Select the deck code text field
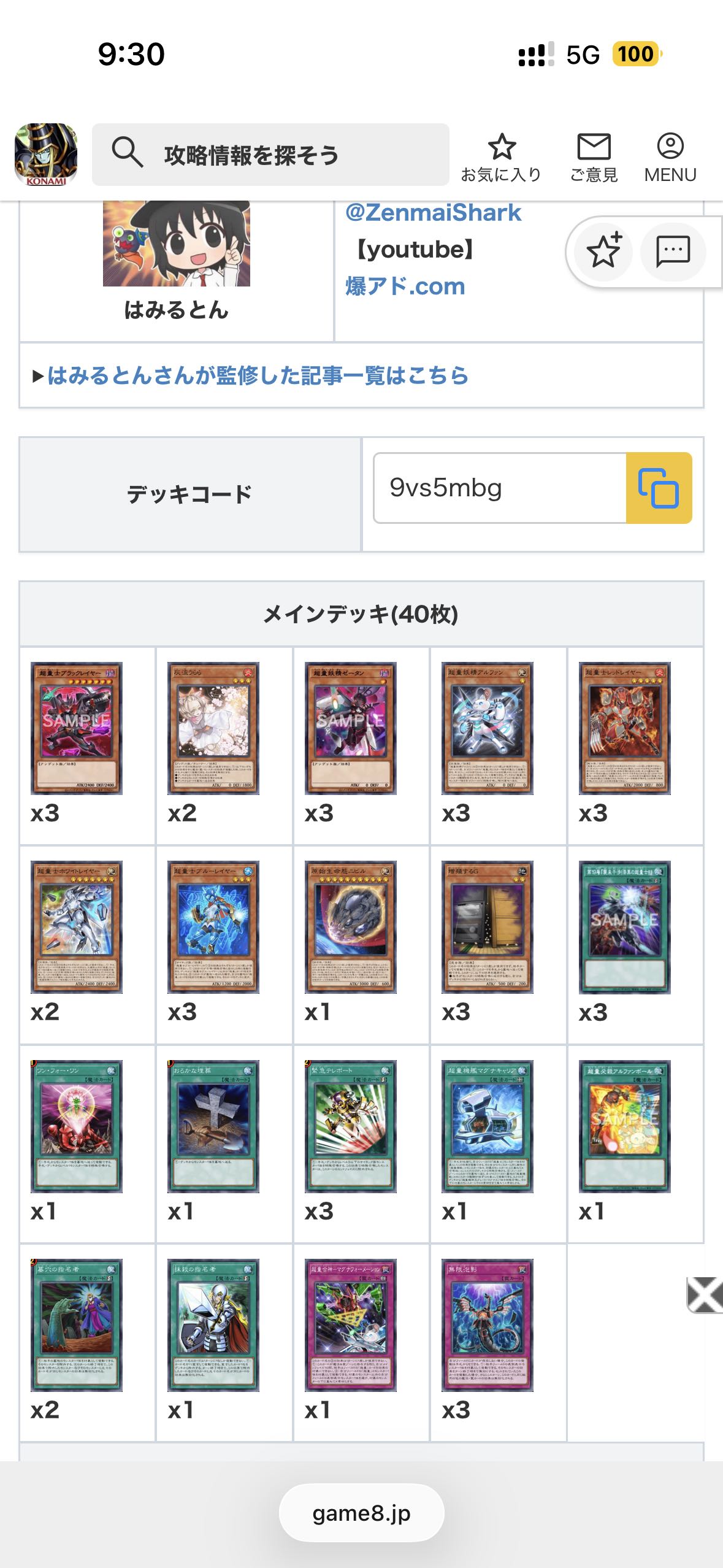723x1568 pixels. tap(499, 488)
